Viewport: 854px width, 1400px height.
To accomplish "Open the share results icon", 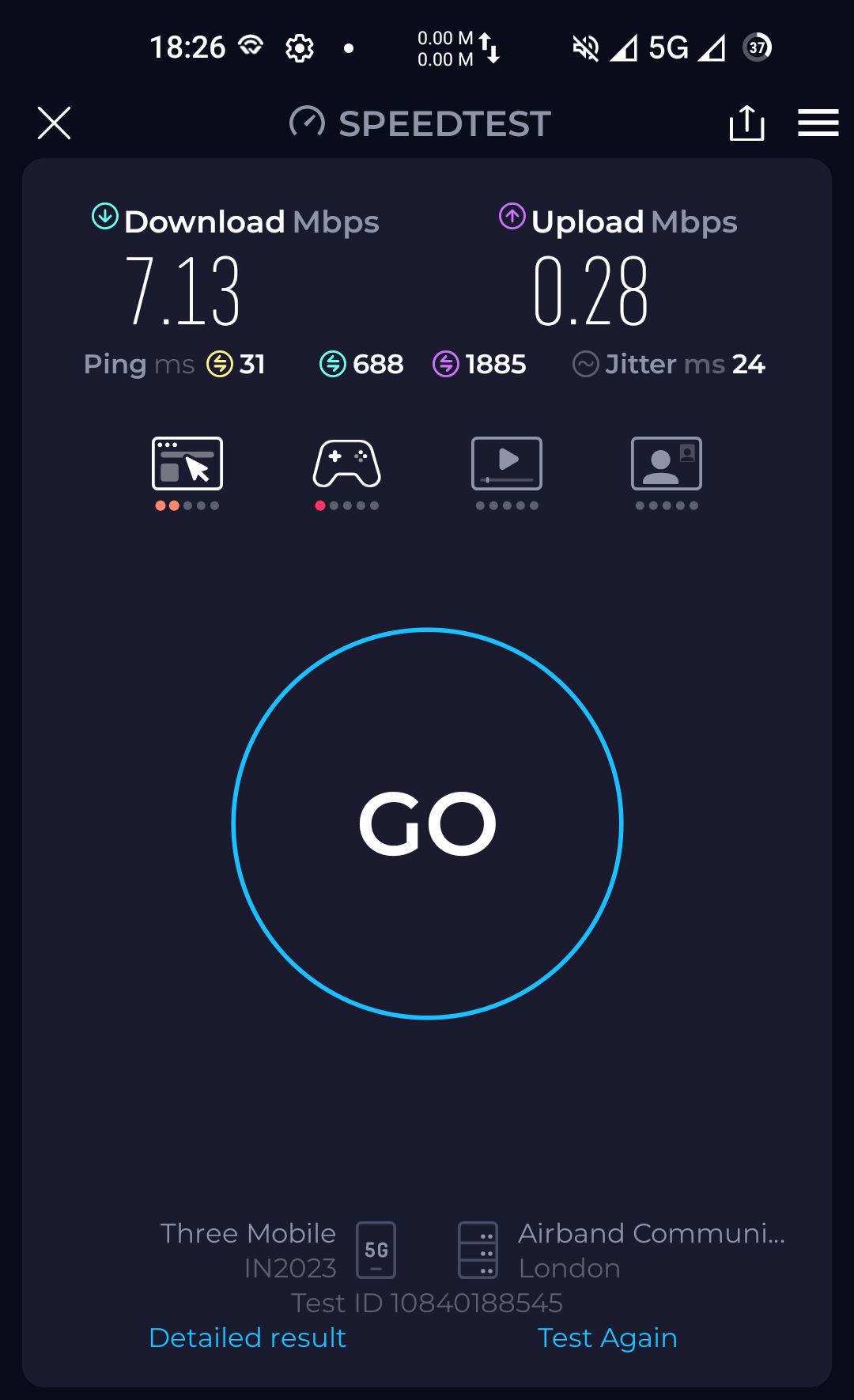I will click(x=746, y=123).
